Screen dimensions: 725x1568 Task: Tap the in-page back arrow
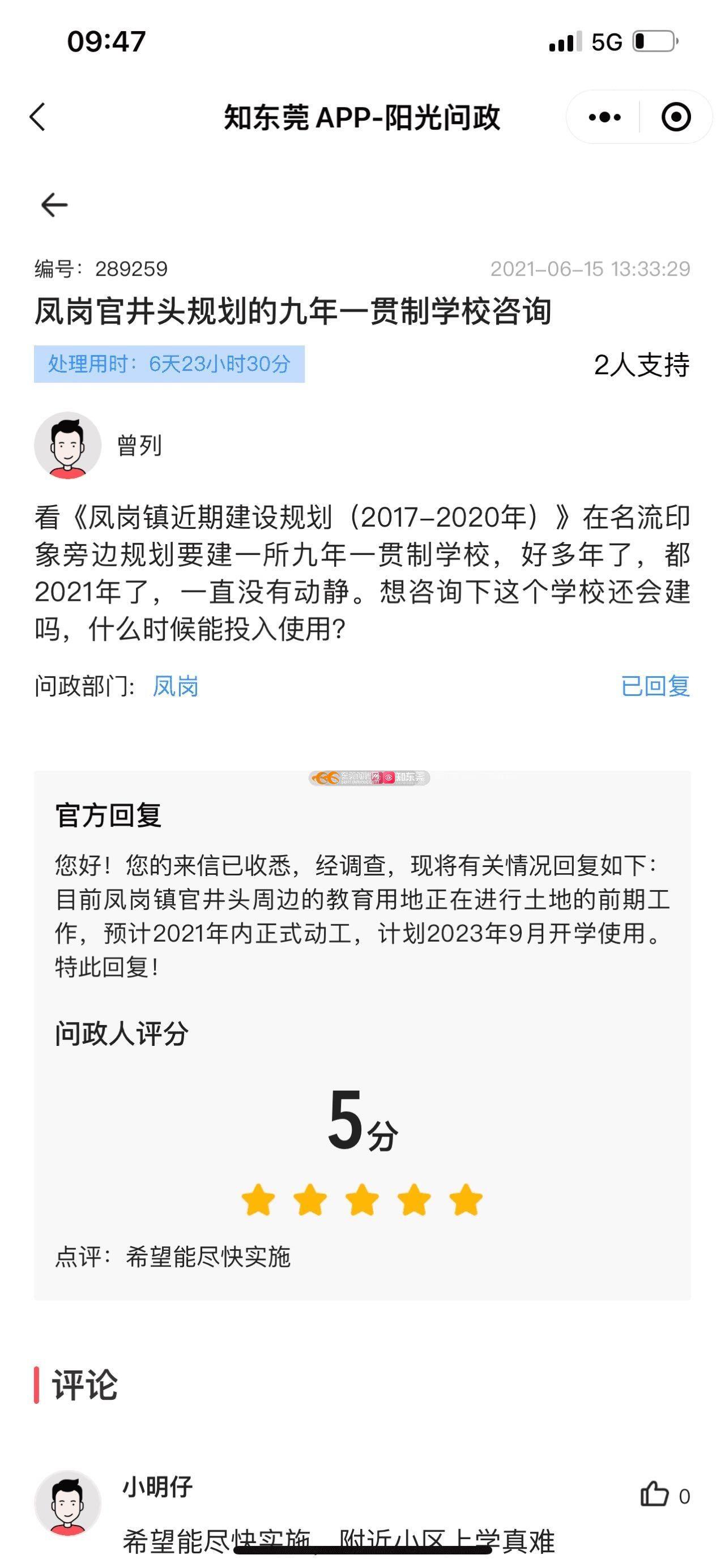54,205
